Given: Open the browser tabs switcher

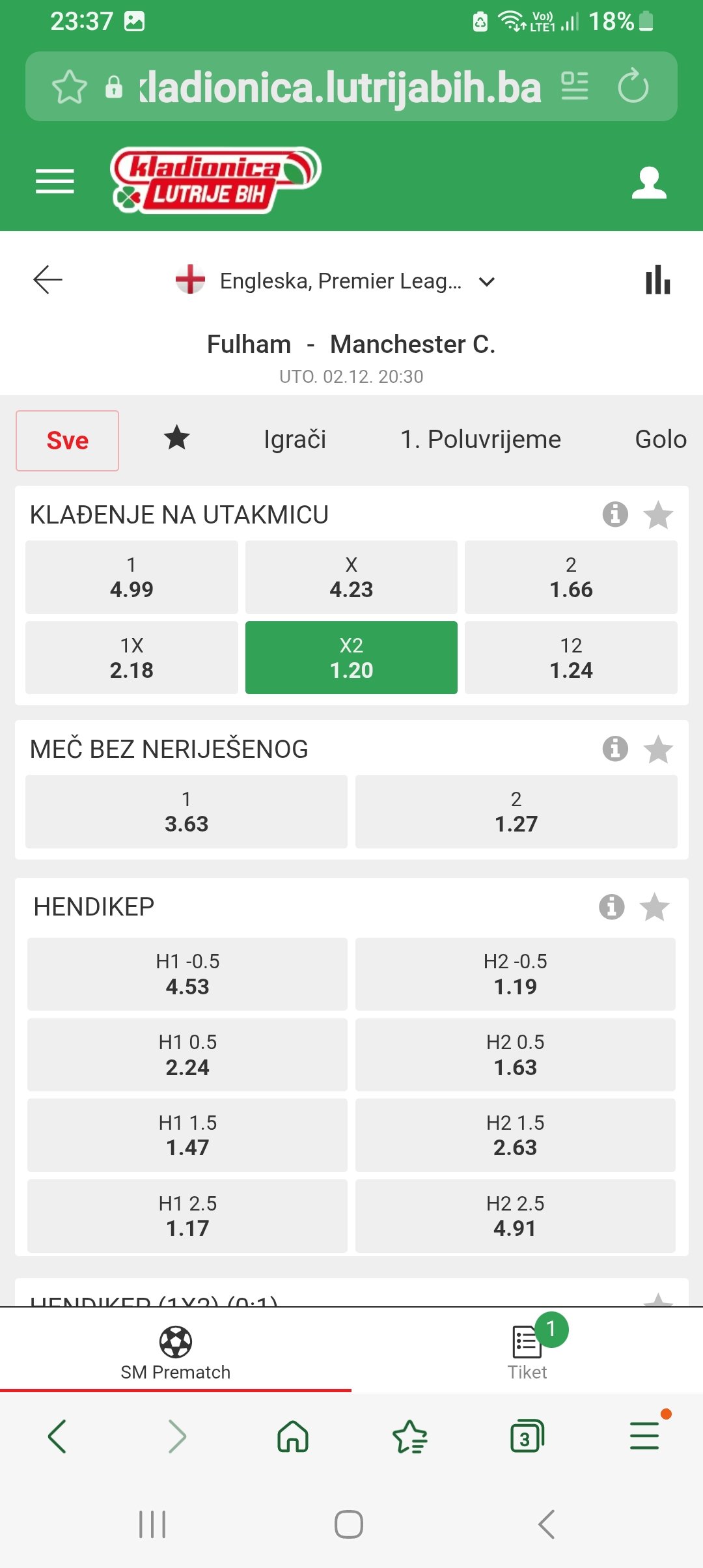Looking at the screenshot, I should (x=527, y=1436).
